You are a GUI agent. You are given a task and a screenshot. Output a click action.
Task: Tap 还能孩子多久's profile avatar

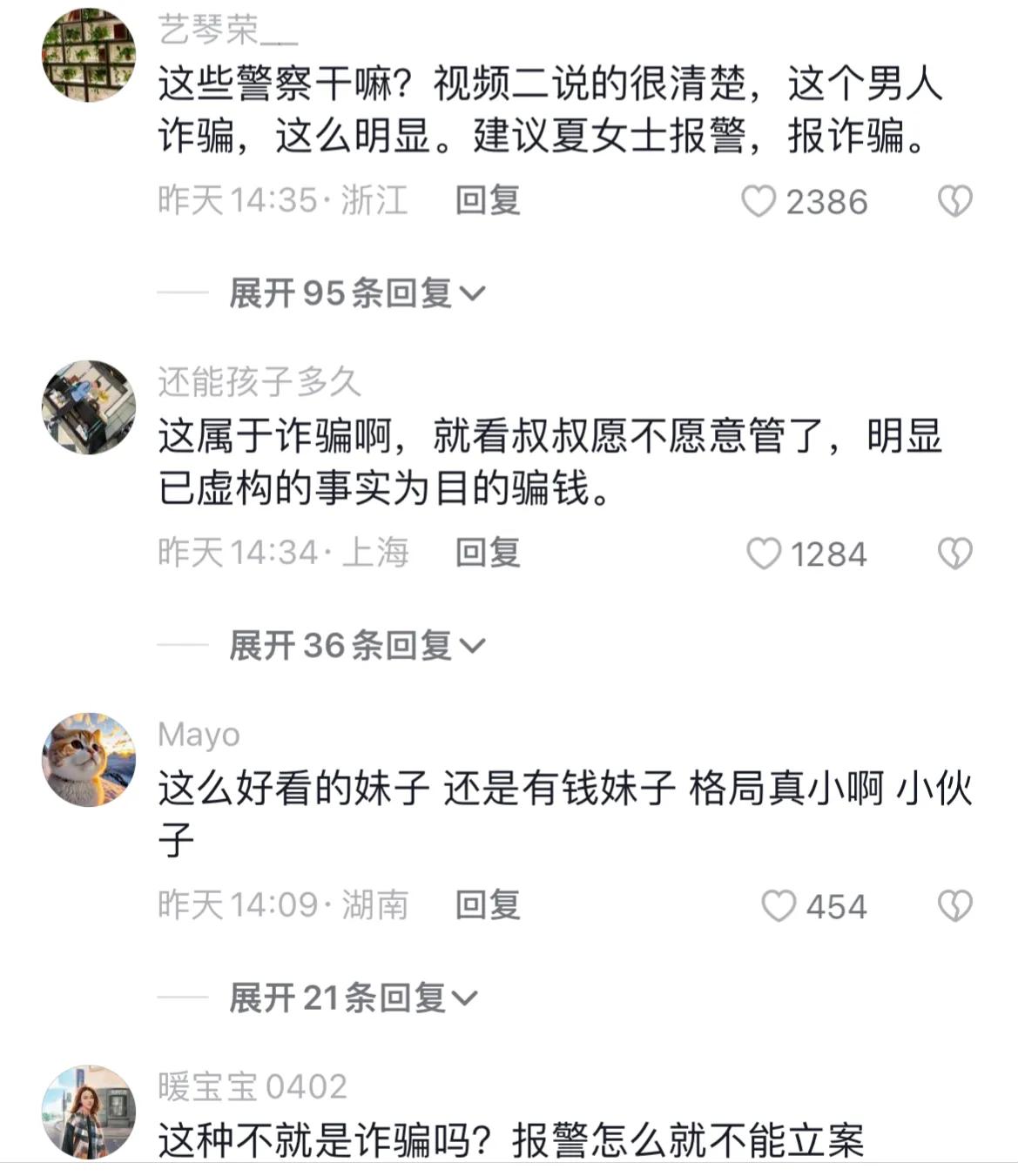click(x=90, y=403)
